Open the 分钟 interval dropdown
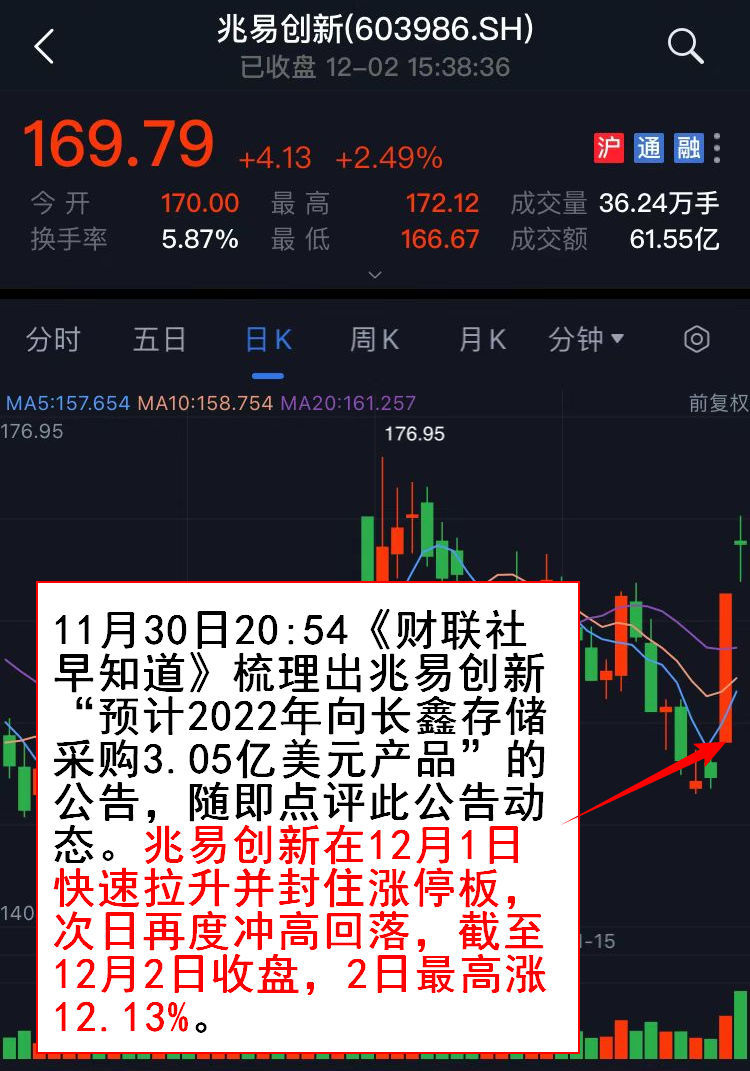This screenshot has height=1071, width=750. [586, 340]
